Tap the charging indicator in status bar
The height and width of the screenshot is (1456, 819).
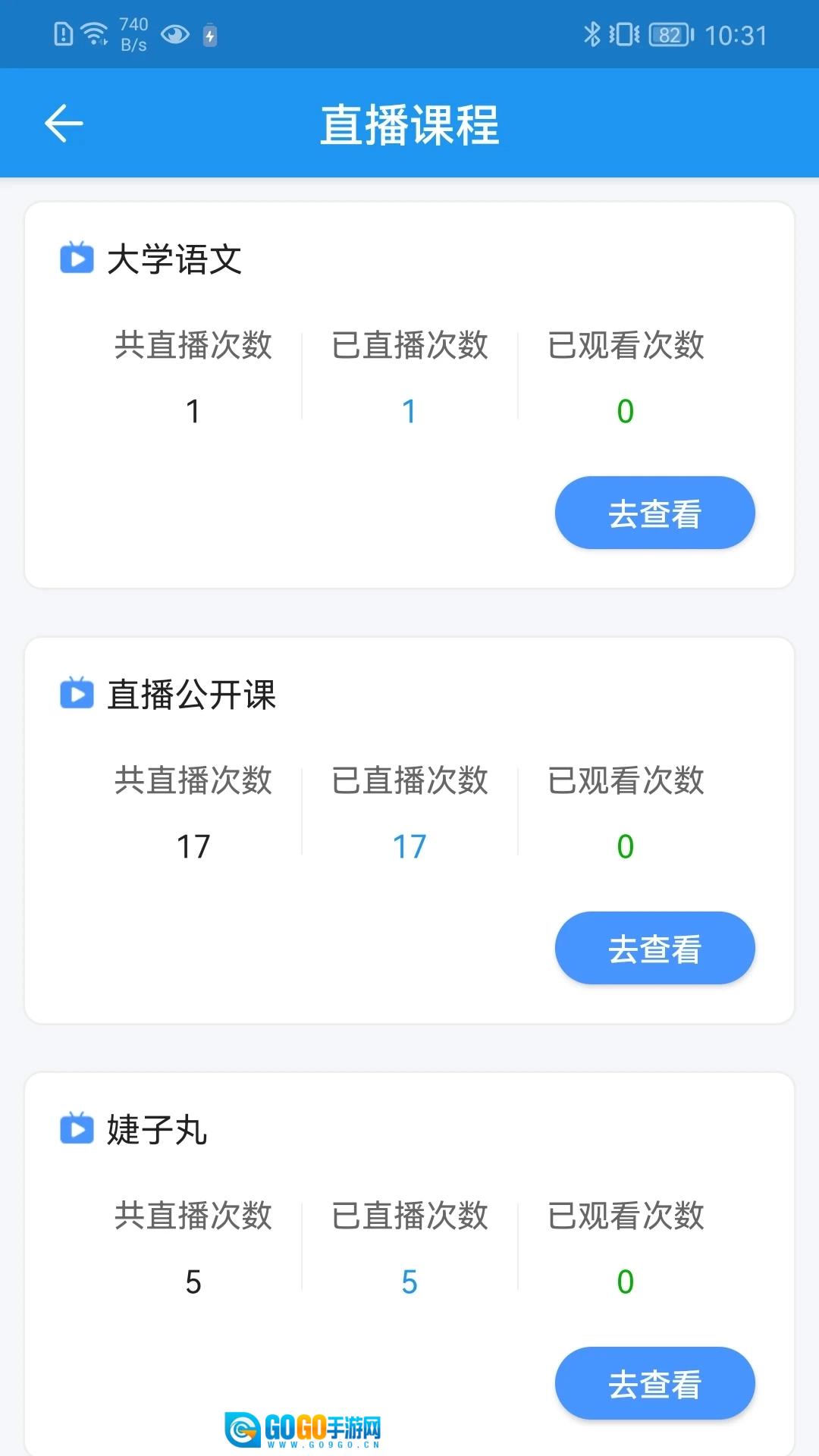tap(209, 34)
